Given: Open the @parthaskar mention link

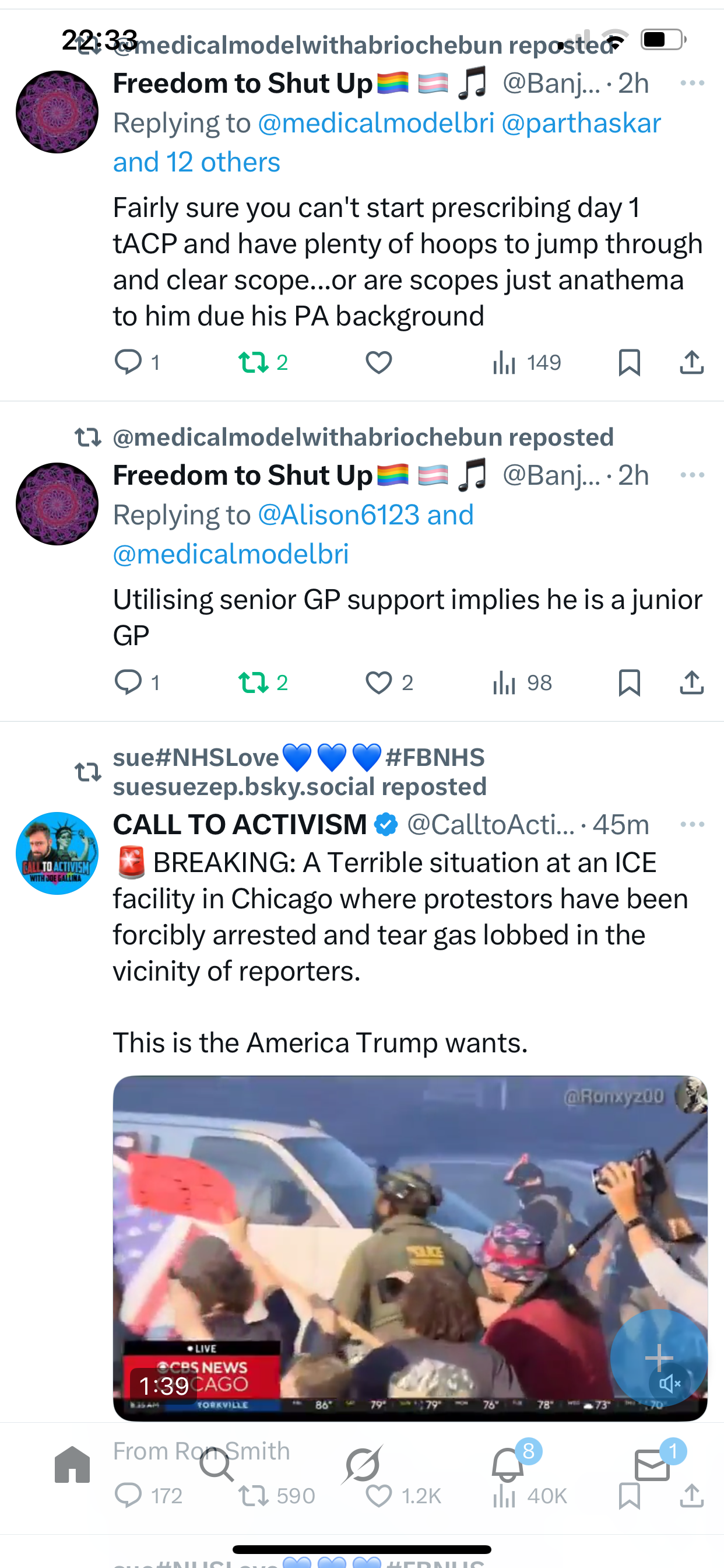Looking at the screenshot, I should click(x=581, y=124).
